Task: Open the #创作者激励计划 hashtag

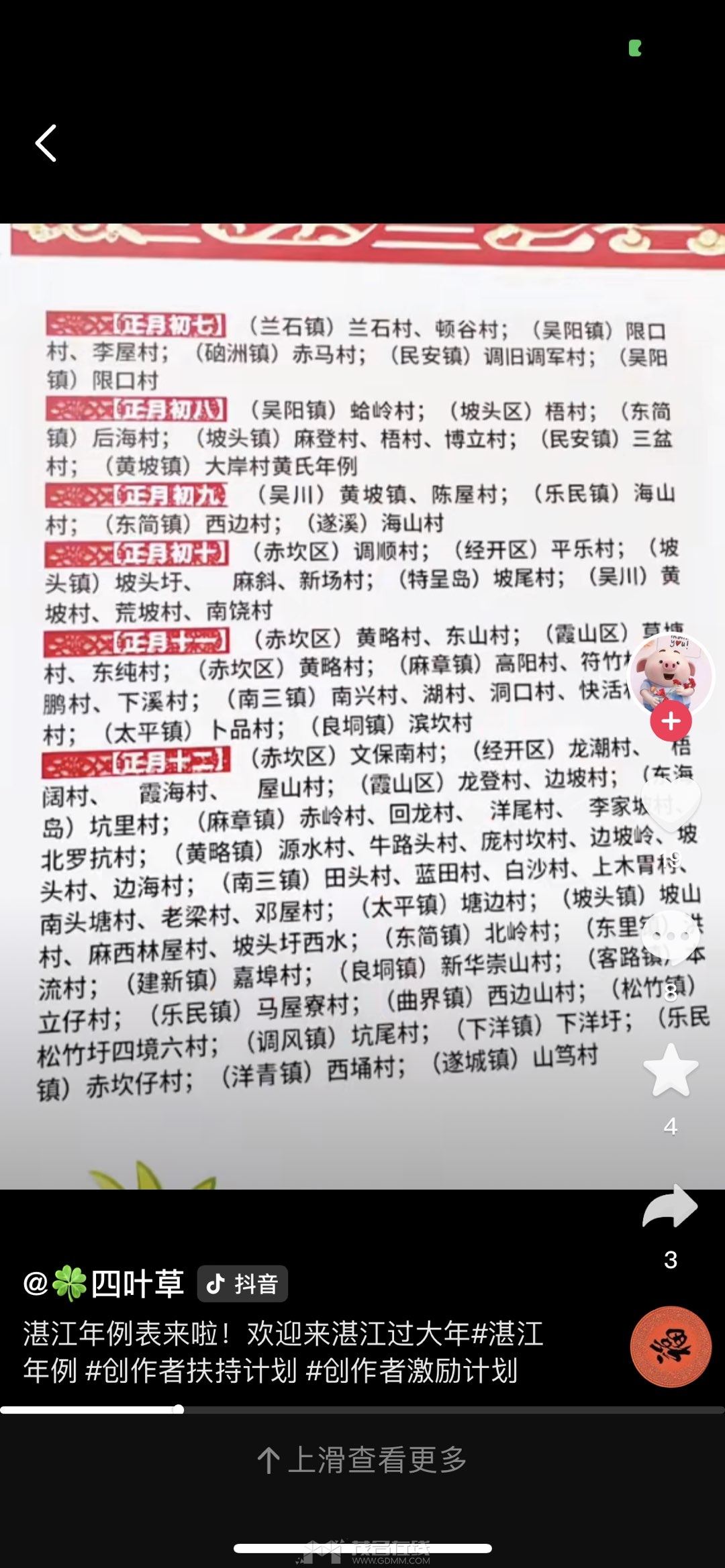Action: [x=412, y=1371]
